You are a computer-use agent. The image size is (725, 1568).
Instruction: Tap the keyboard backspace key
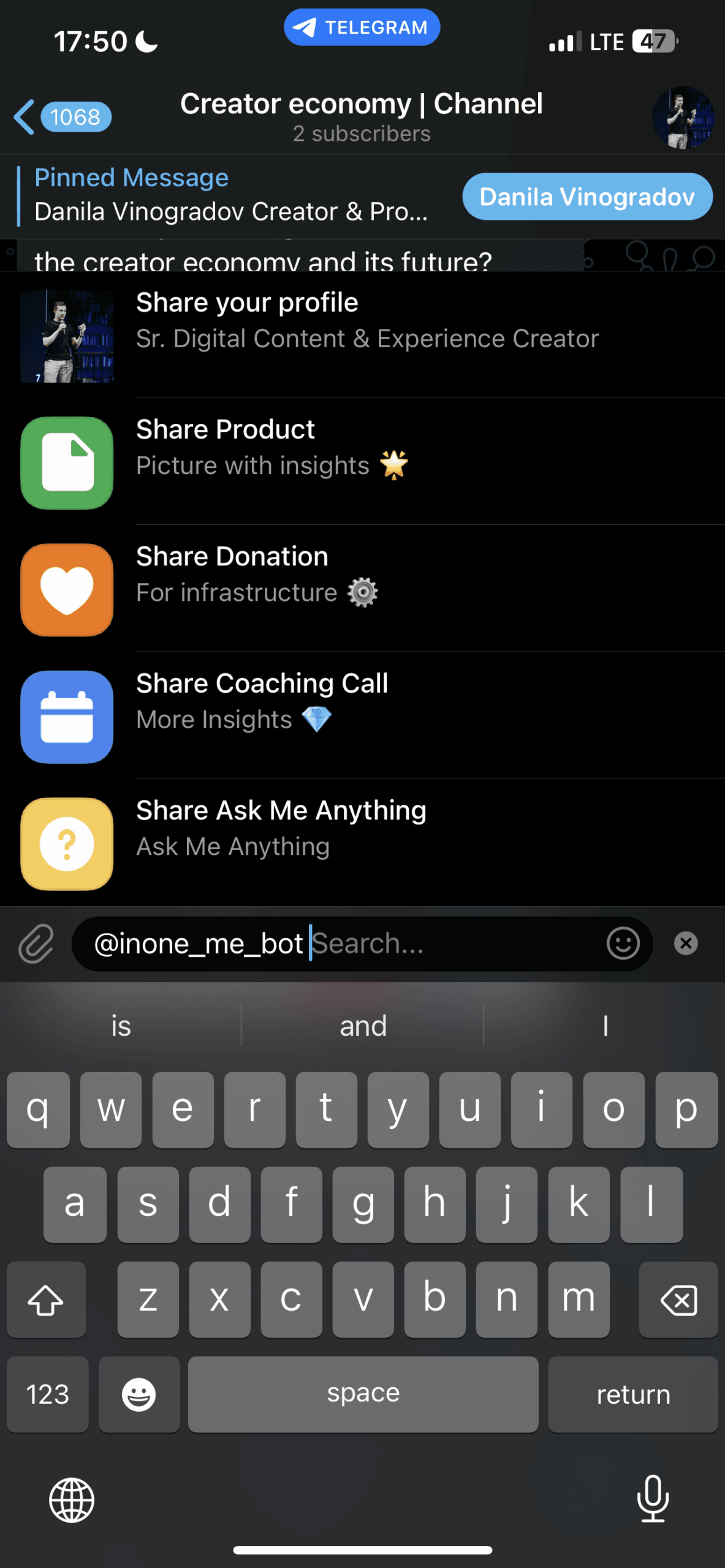pyautogui.click(x=678, y=1298)
